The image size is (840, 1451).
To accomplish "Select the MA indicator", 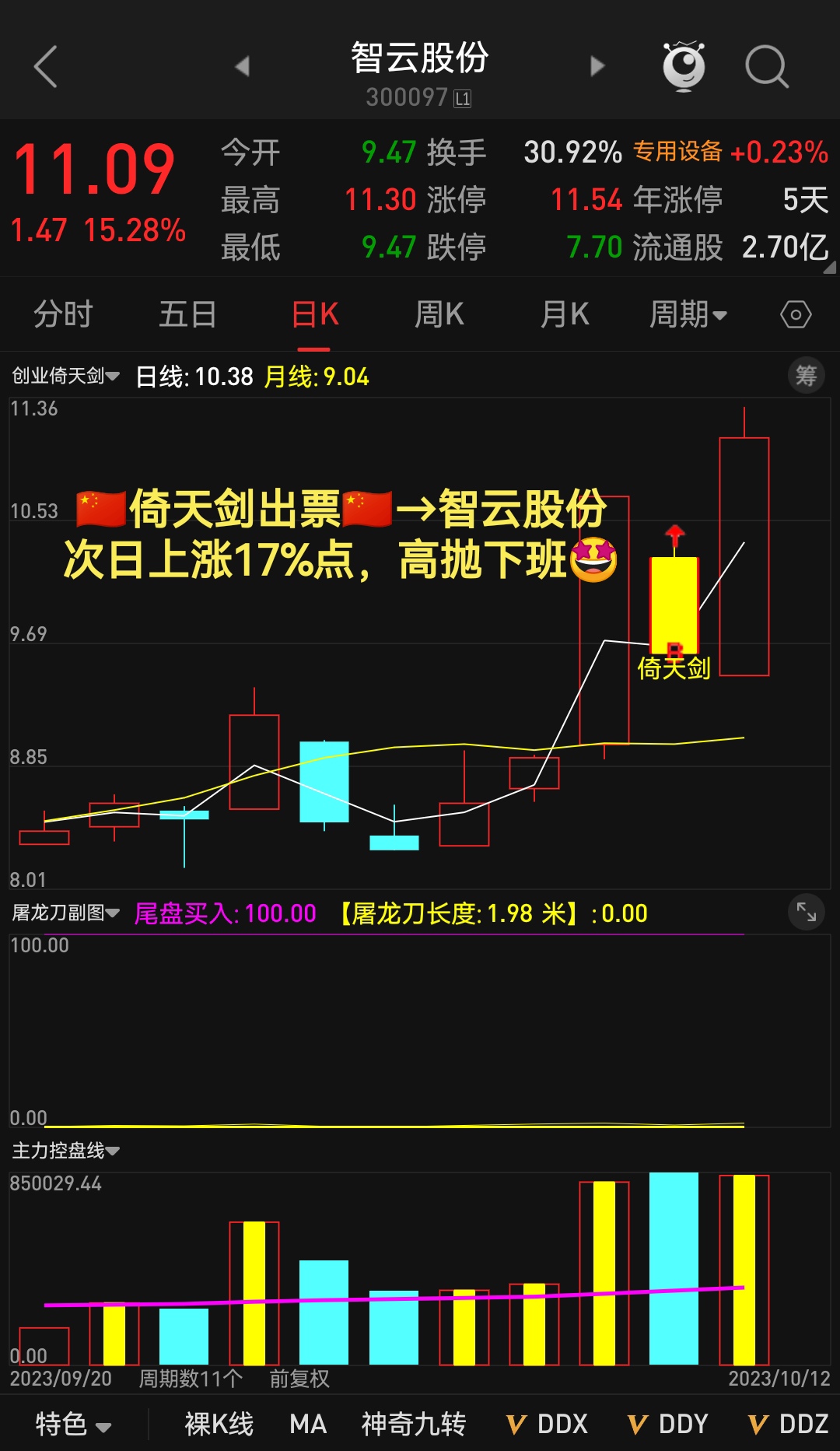I will [x=308, y=1425].
